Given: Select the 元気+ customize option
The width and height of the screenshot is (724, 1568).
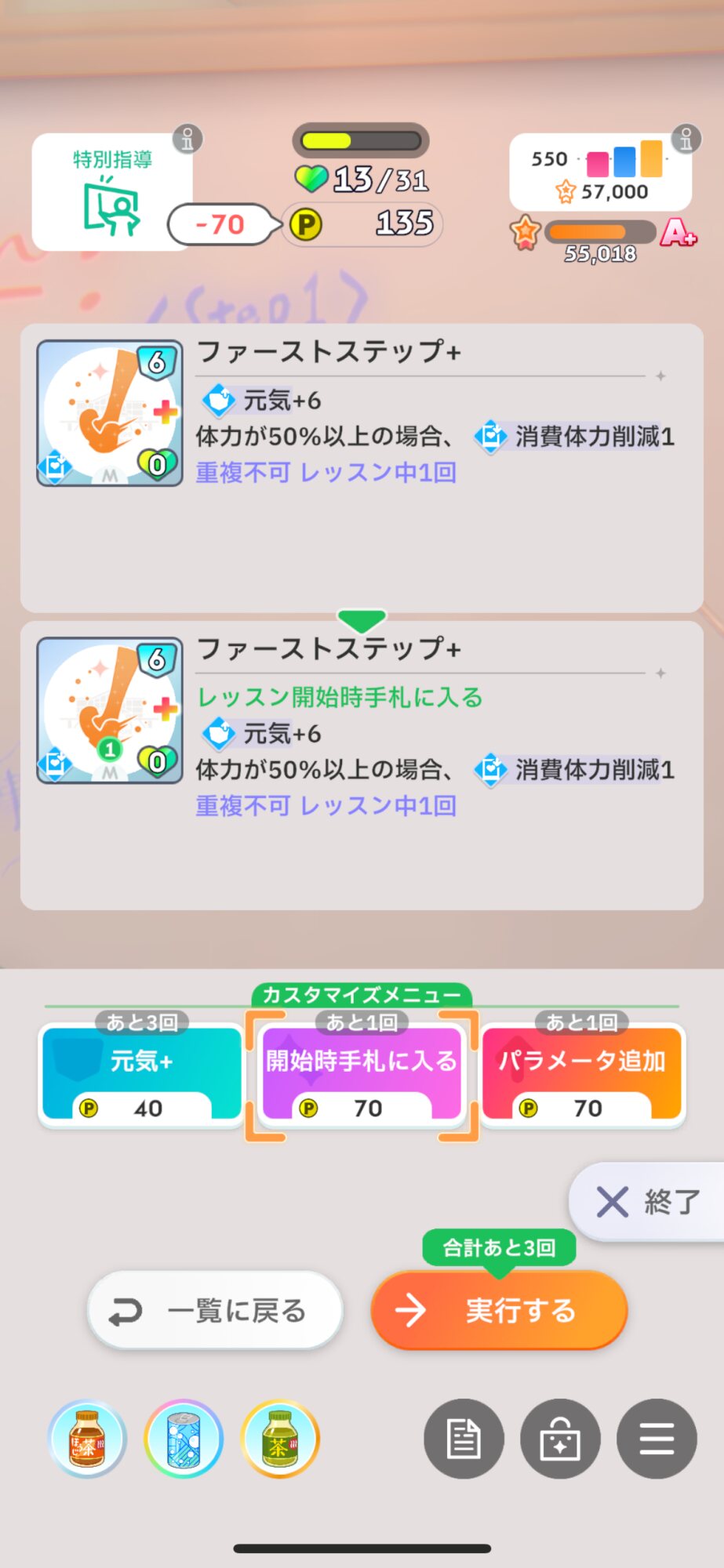Looking at the screenshot, I should pyautogui.click(x=141, y=1074).
